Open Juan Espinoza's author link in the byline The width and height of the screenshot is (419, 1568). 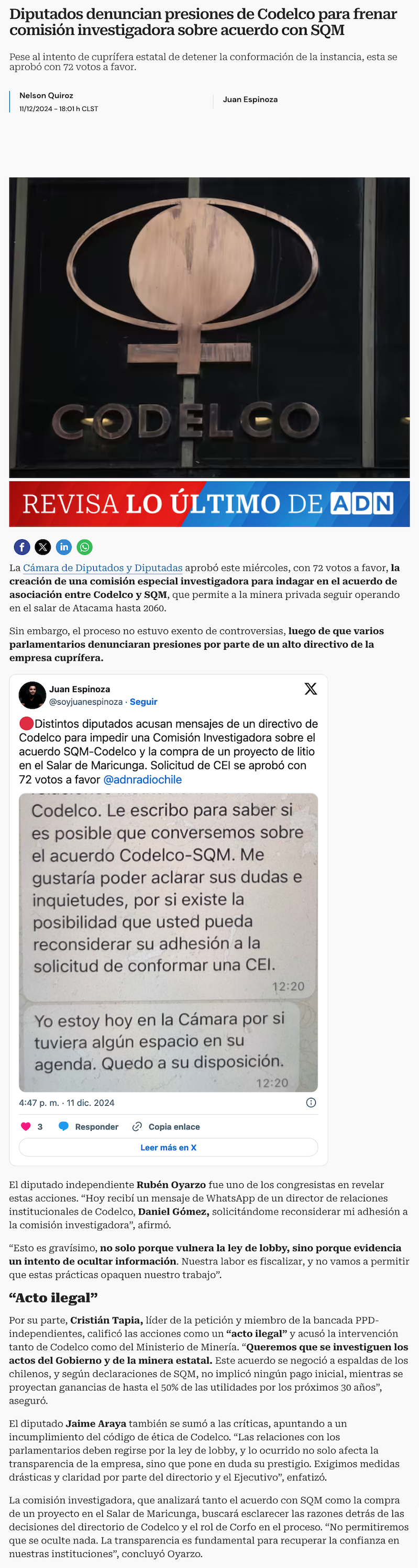pos(250,99)
